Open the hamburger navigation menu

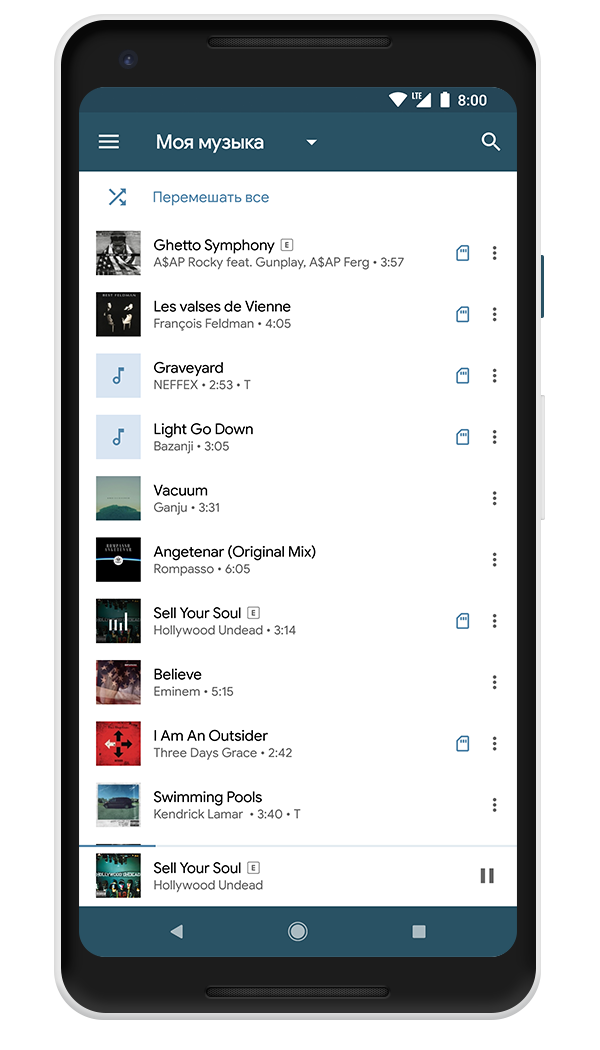(x=108, y=142)
